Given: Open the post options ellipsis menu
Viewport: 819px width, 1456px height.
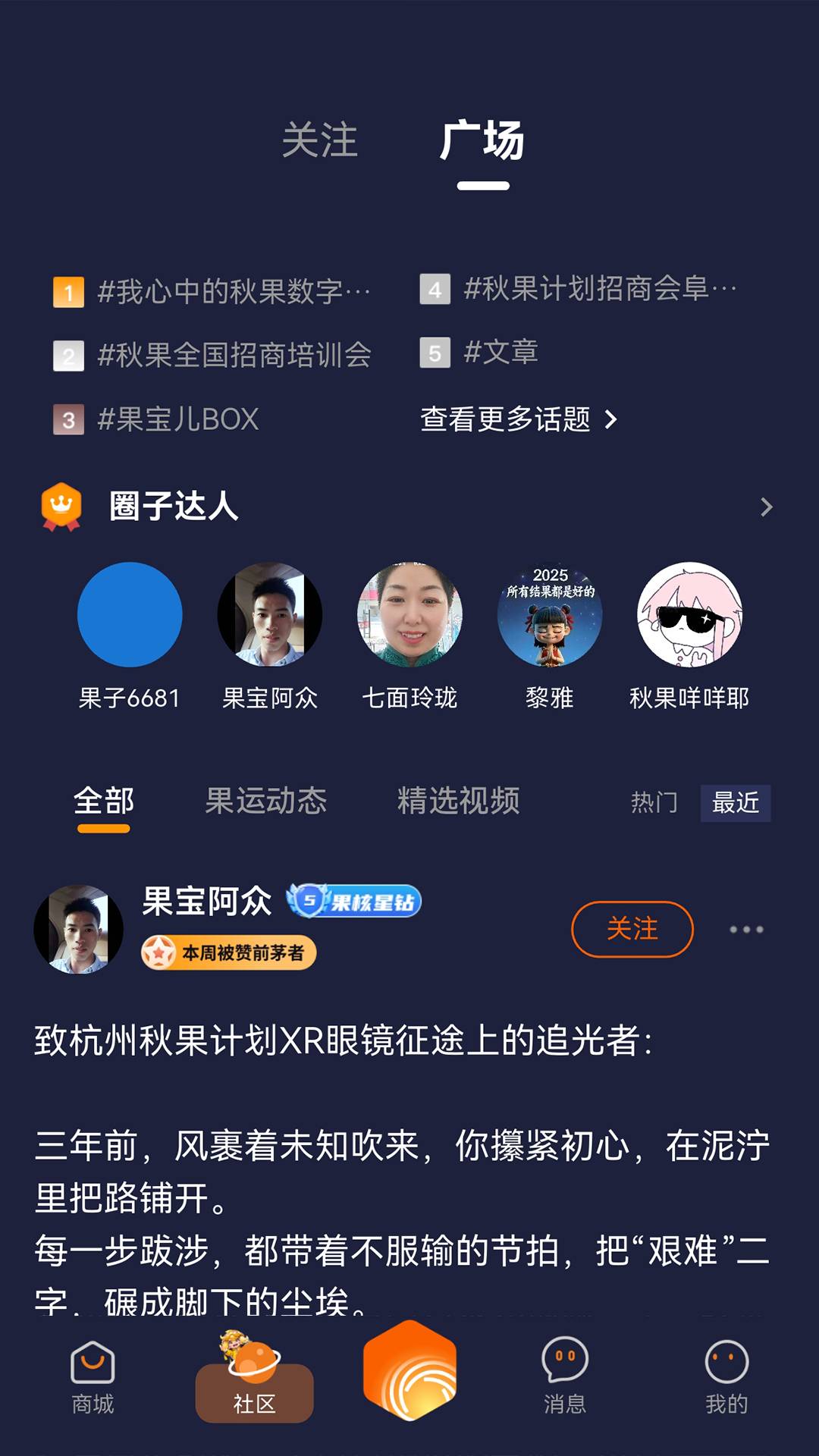Looking at the screenshot, I should point(748,929).
